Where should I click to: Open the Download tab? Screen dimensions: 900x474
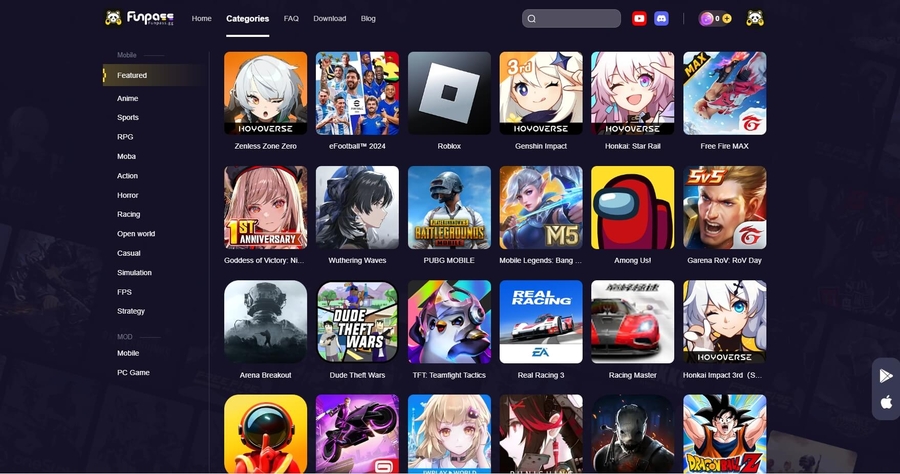pos(329,18)
